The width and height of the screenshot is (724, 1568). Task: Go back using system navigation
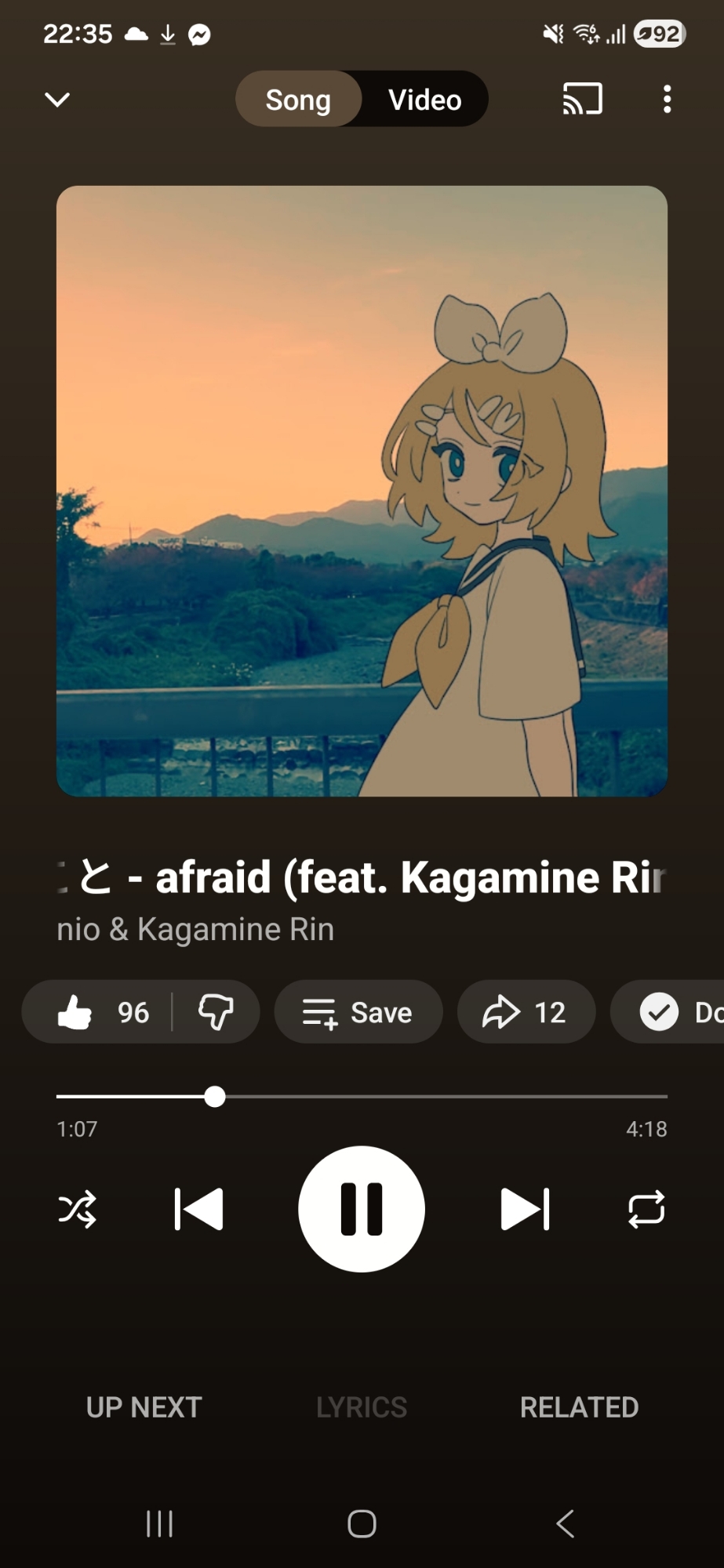565,1523
